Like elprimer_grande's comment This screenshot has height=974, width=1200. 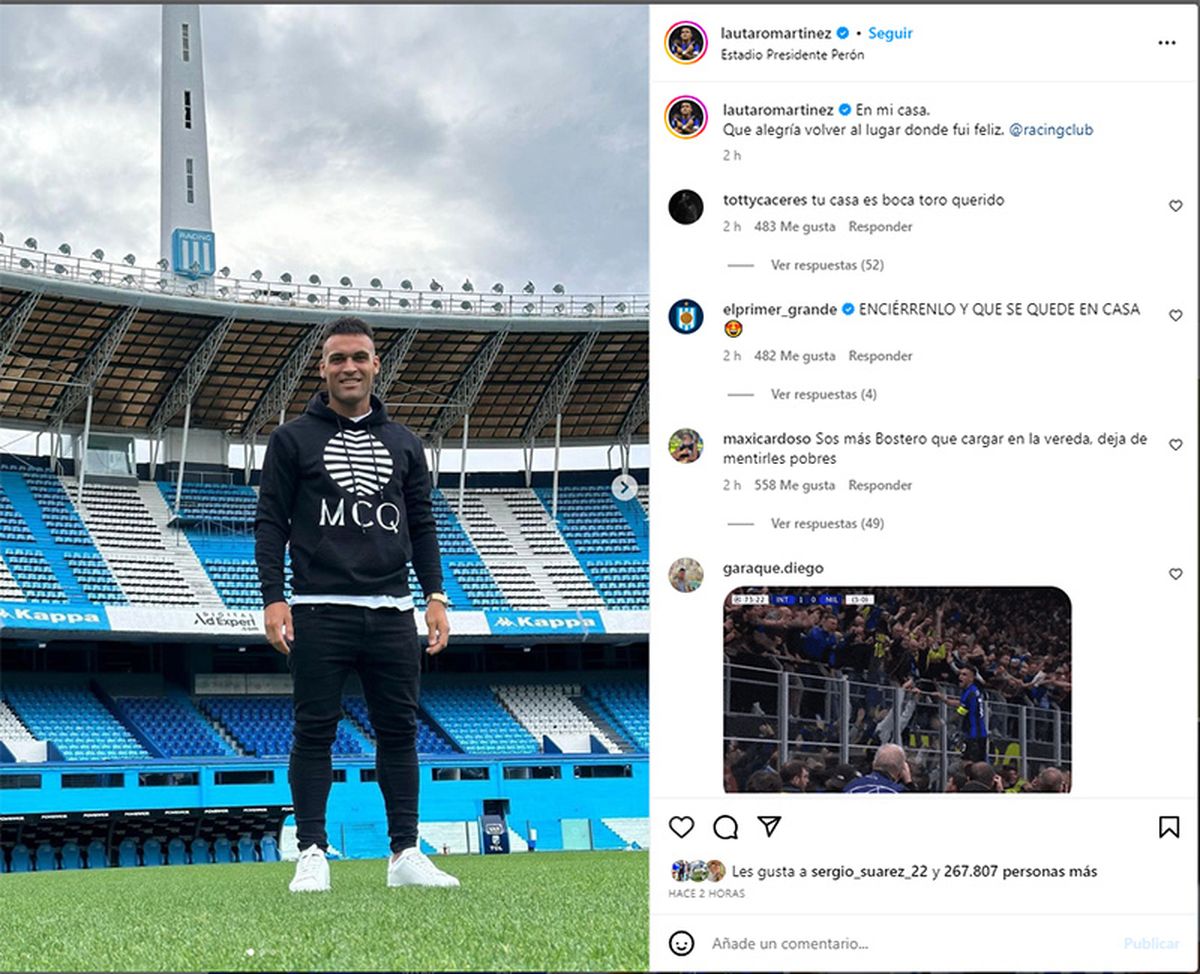pos(1175,315)
